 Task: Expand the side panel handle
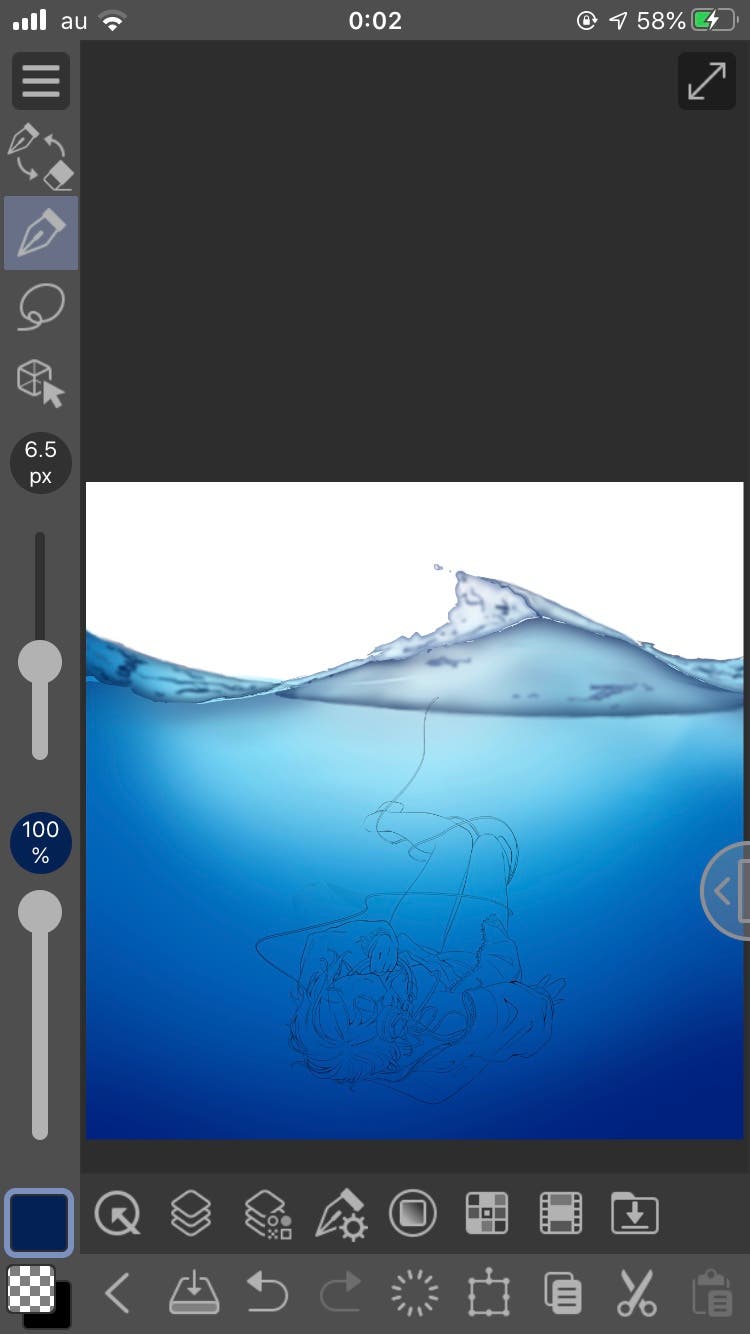tap(726, 890)
